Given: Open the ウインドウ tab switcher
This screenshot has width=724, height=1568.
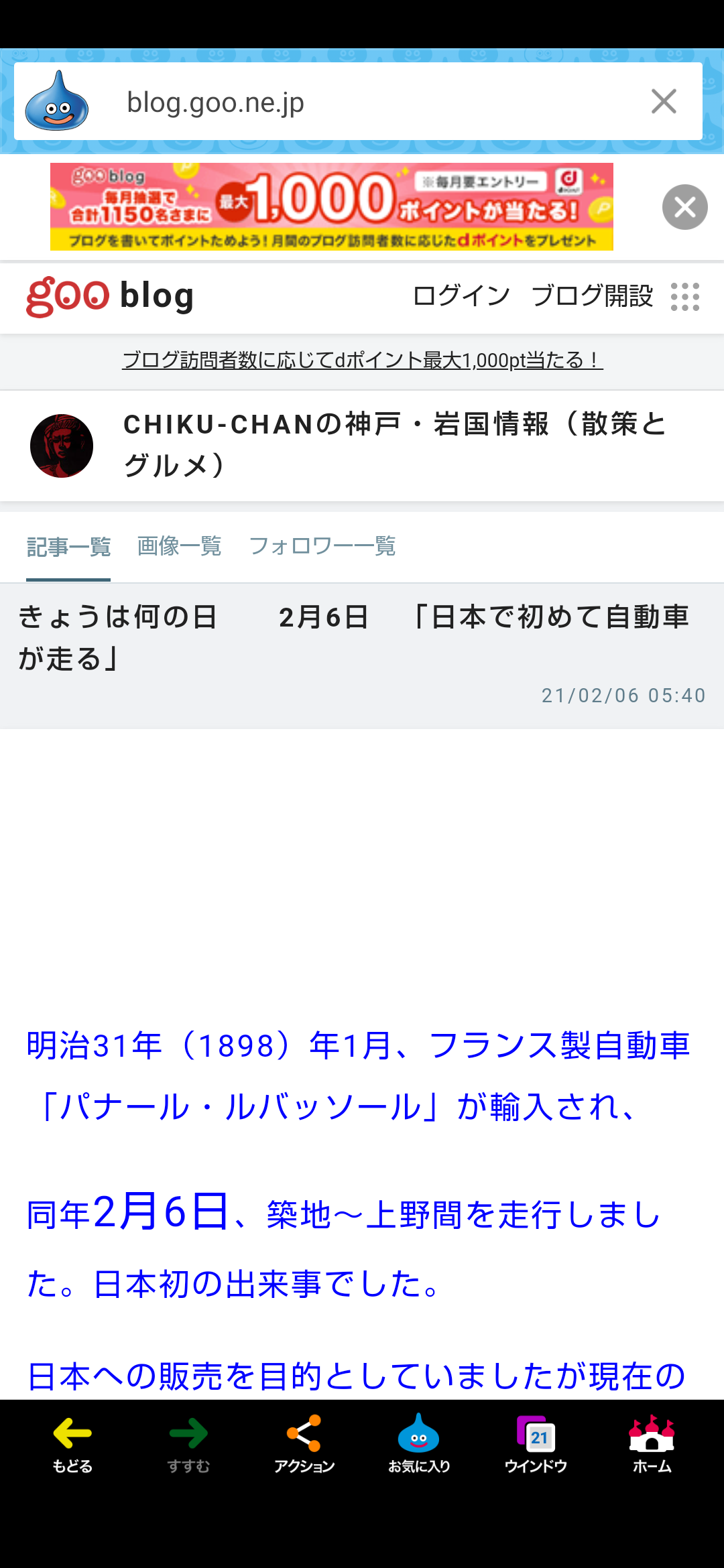Looking at the screenshot, I should [x=536, y=1444].
